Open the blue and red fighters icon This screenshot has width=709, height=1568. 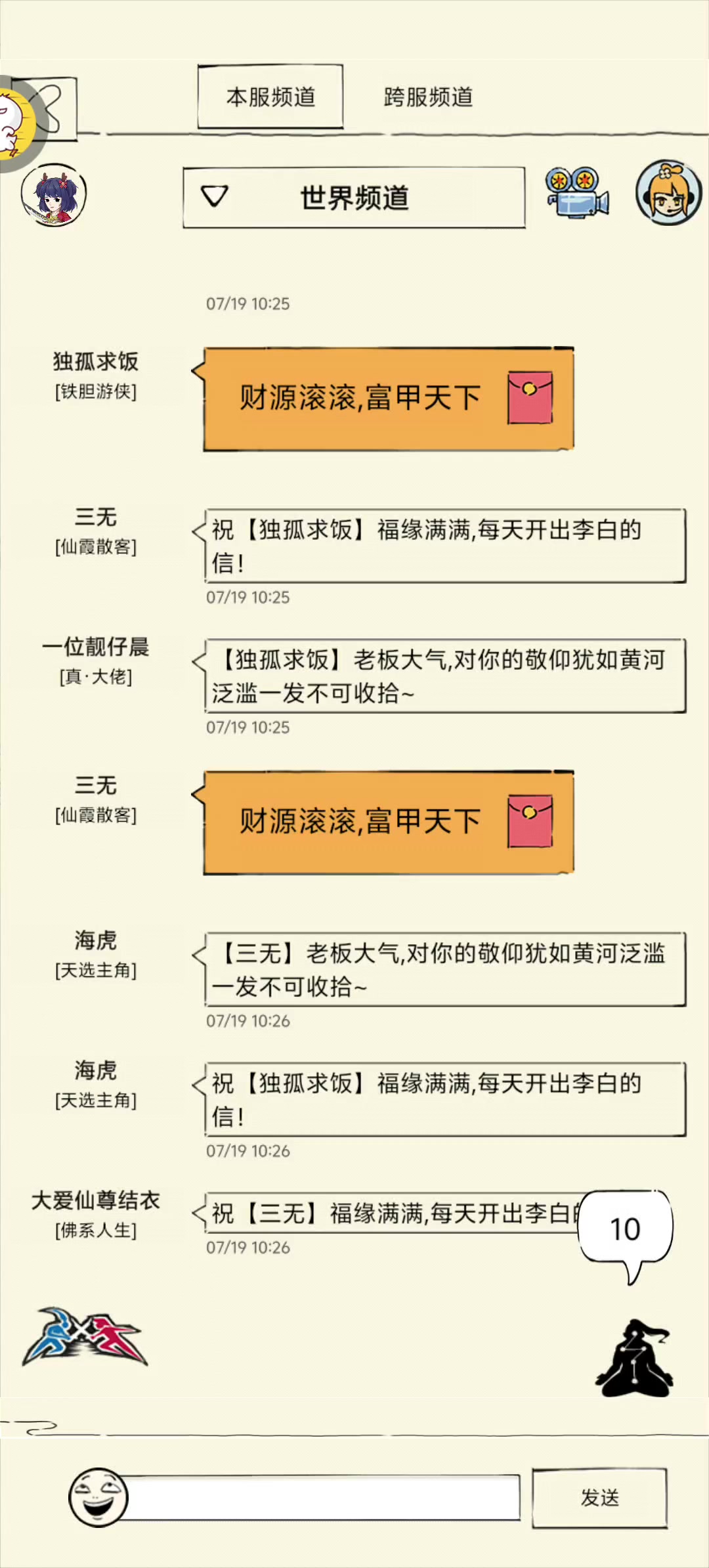85,1337
